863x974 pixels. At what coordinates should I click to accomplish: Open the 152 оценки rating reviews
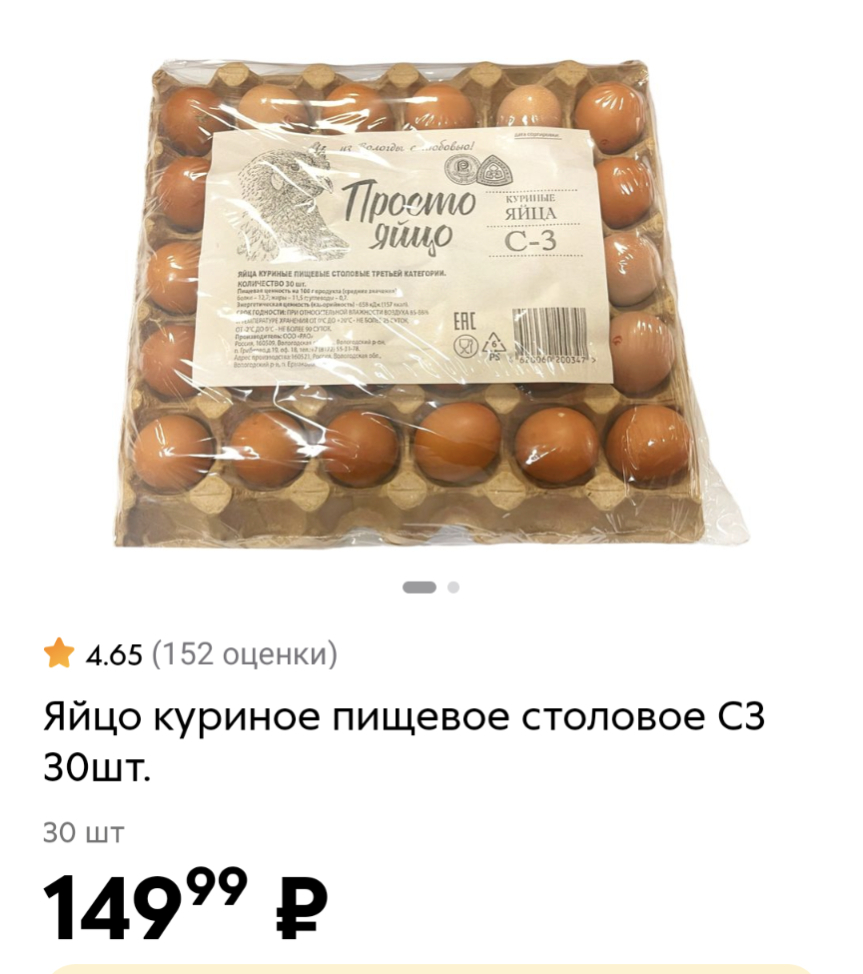click(x=244, y=655)
